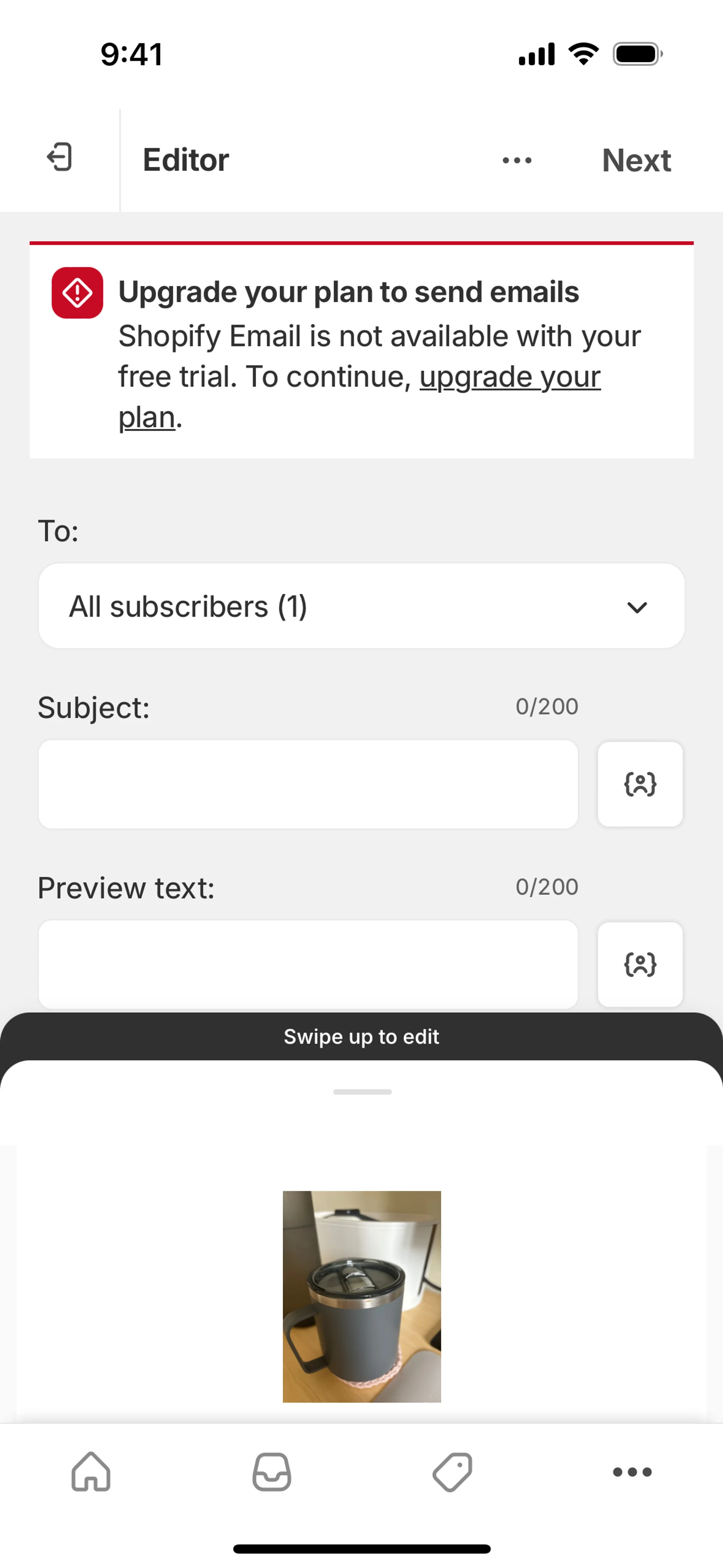This screenshot has width=723, height=1568.
Task: Go to the Home tab
Action: click(91, 1471)
